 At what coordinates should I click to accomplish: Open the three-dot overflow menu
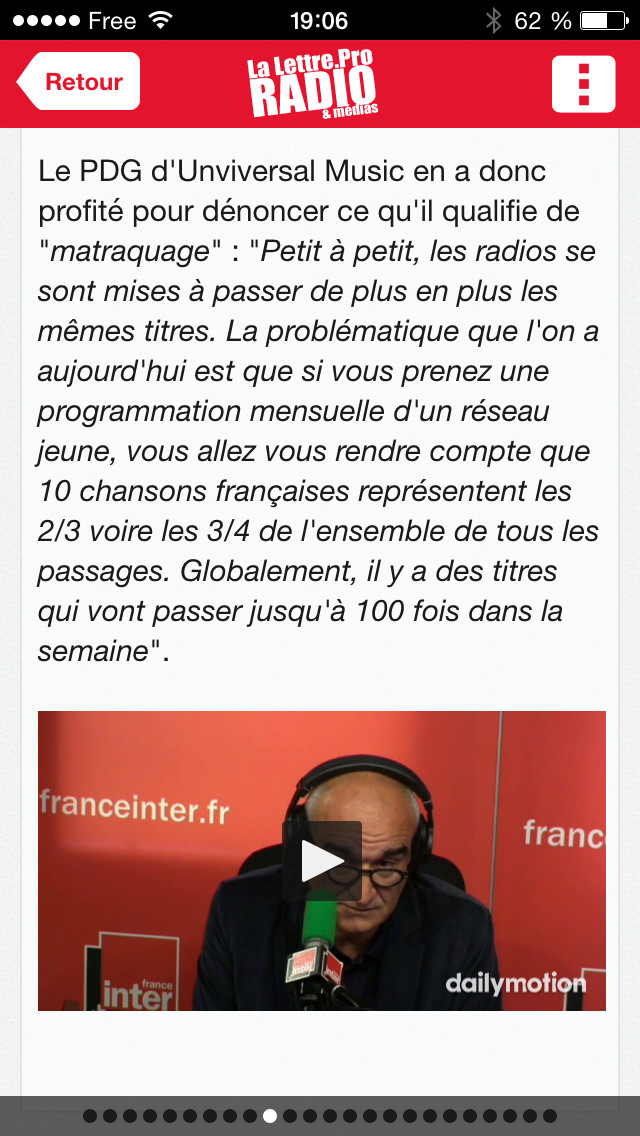click(x=583, y=83)
